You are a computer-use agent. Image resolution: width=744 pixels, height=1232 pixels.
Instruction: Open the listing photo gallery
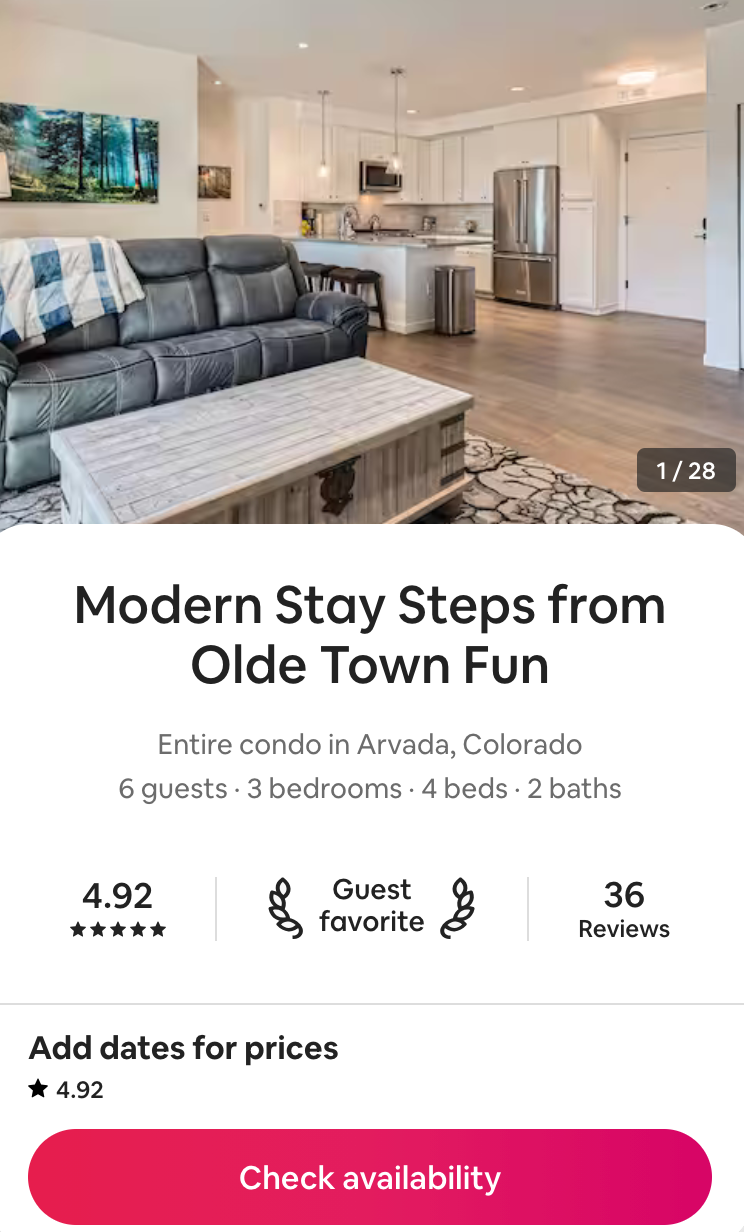tap(371, 260)
